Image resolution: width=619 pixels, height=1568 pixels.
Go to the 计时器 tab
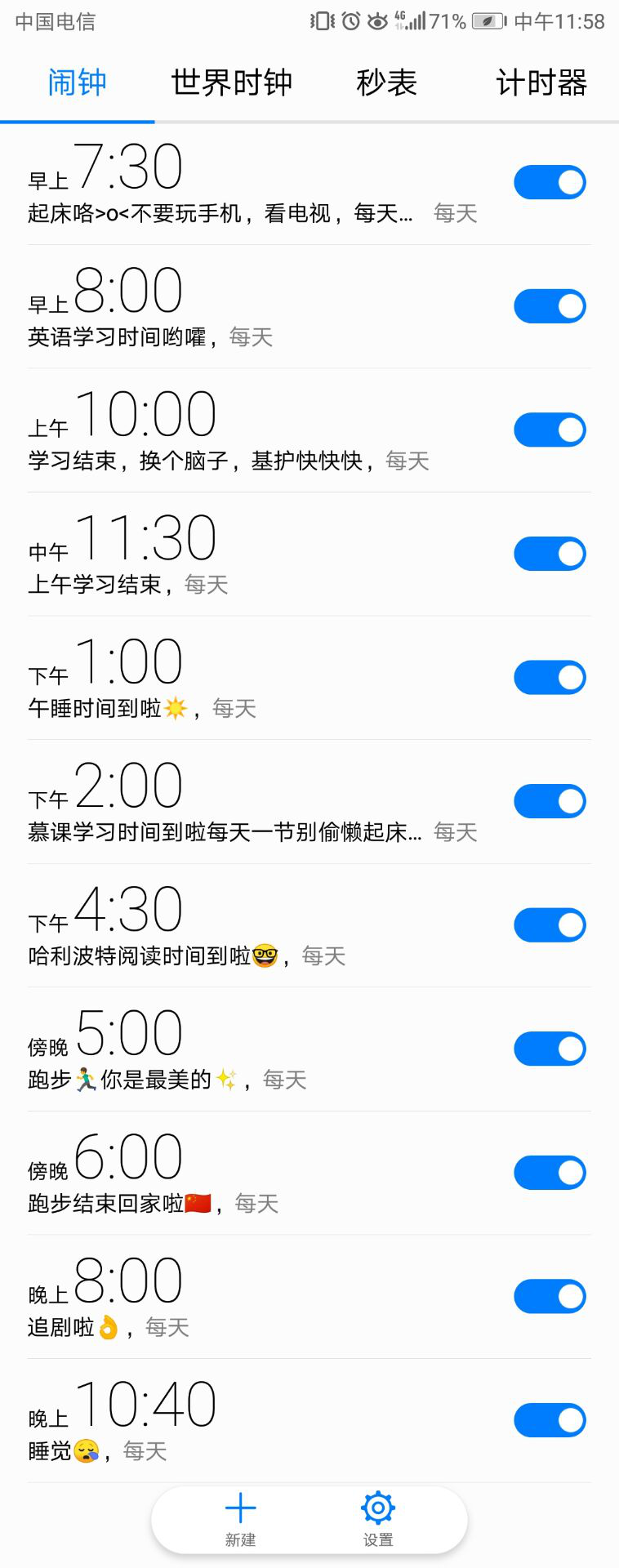541,82
